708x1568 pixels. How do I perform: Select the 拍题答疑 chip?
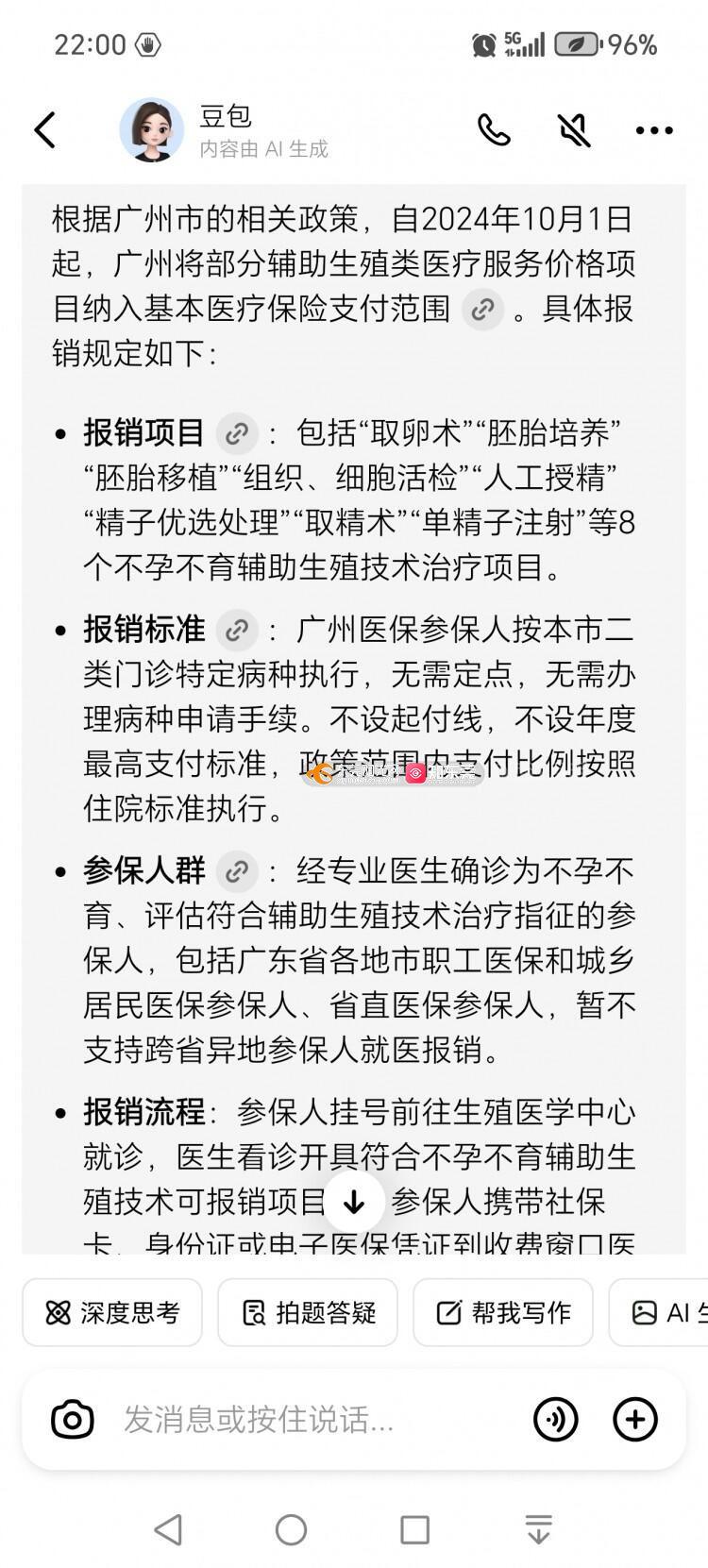click(x=308, y=1312)
